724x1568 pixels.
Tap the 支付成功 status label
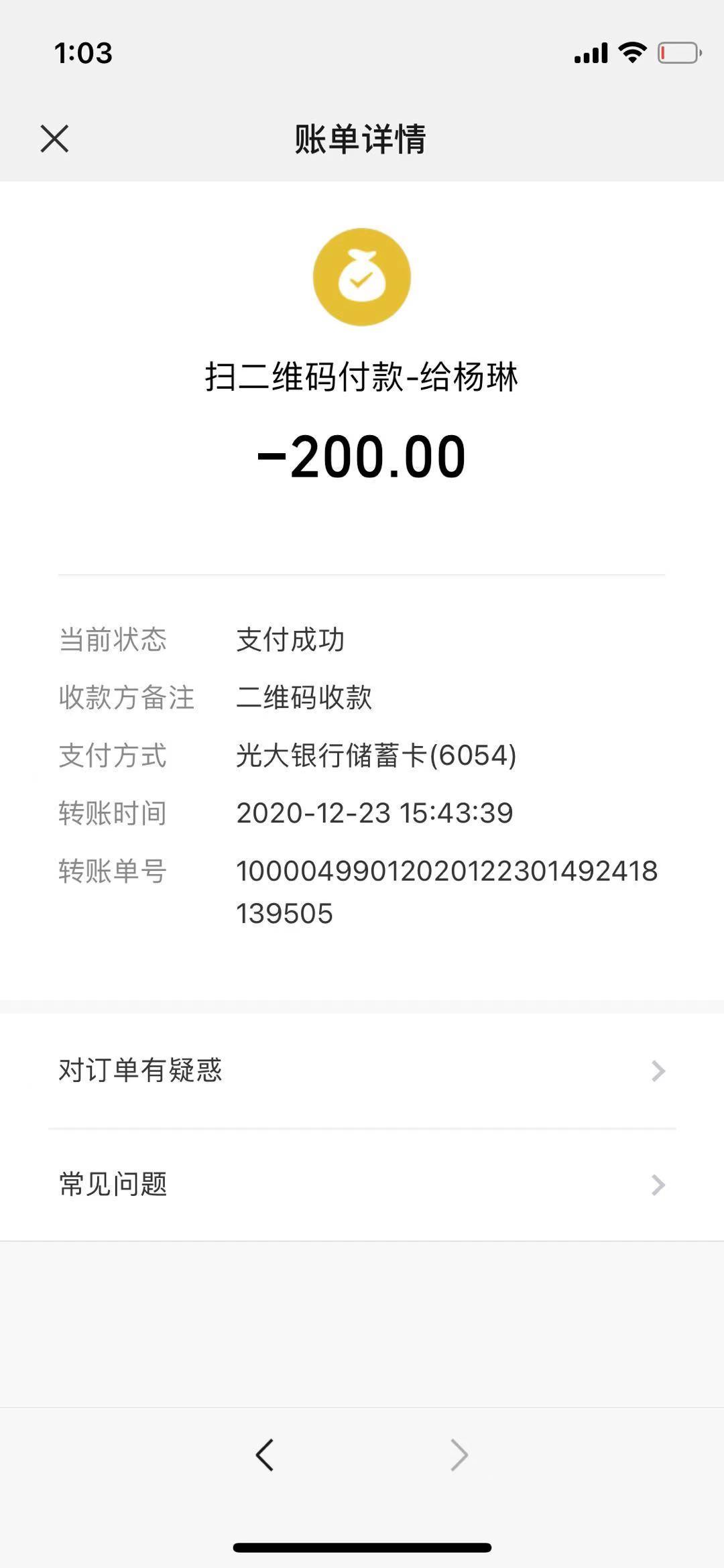[290, 640]
